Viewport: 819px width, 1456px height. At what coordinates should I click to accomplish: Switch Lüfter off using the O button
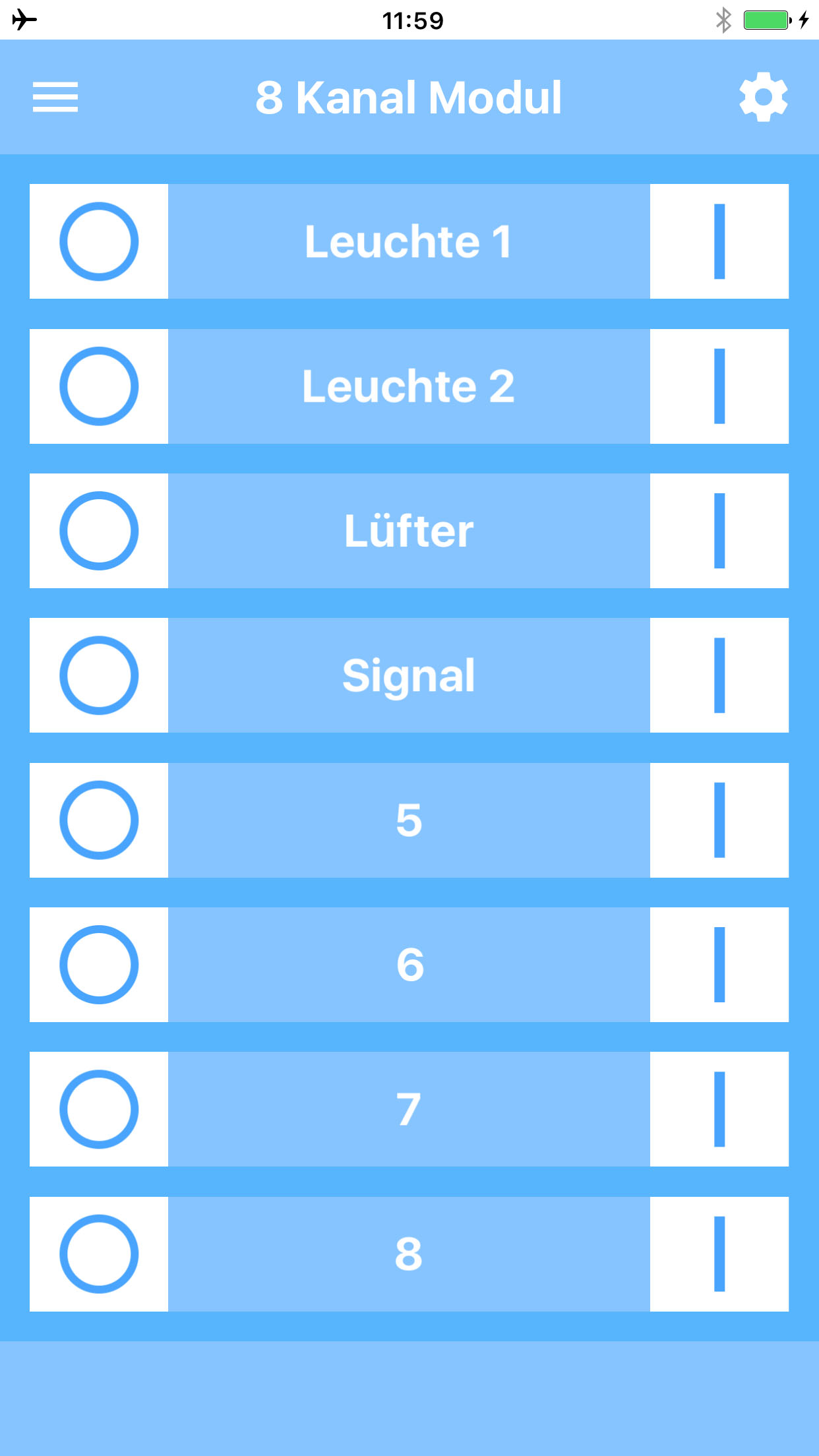coord(99,531)
